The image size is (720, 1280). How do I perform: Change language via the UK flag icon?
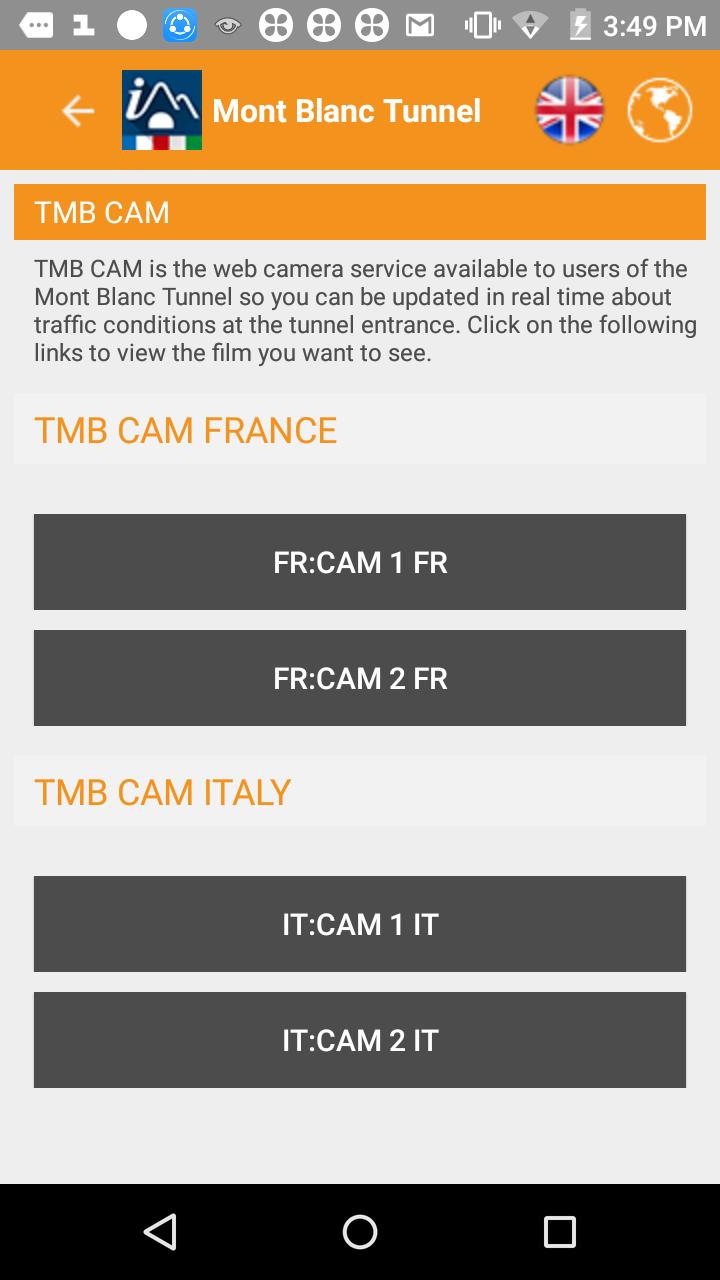click(x=569, y=110)
